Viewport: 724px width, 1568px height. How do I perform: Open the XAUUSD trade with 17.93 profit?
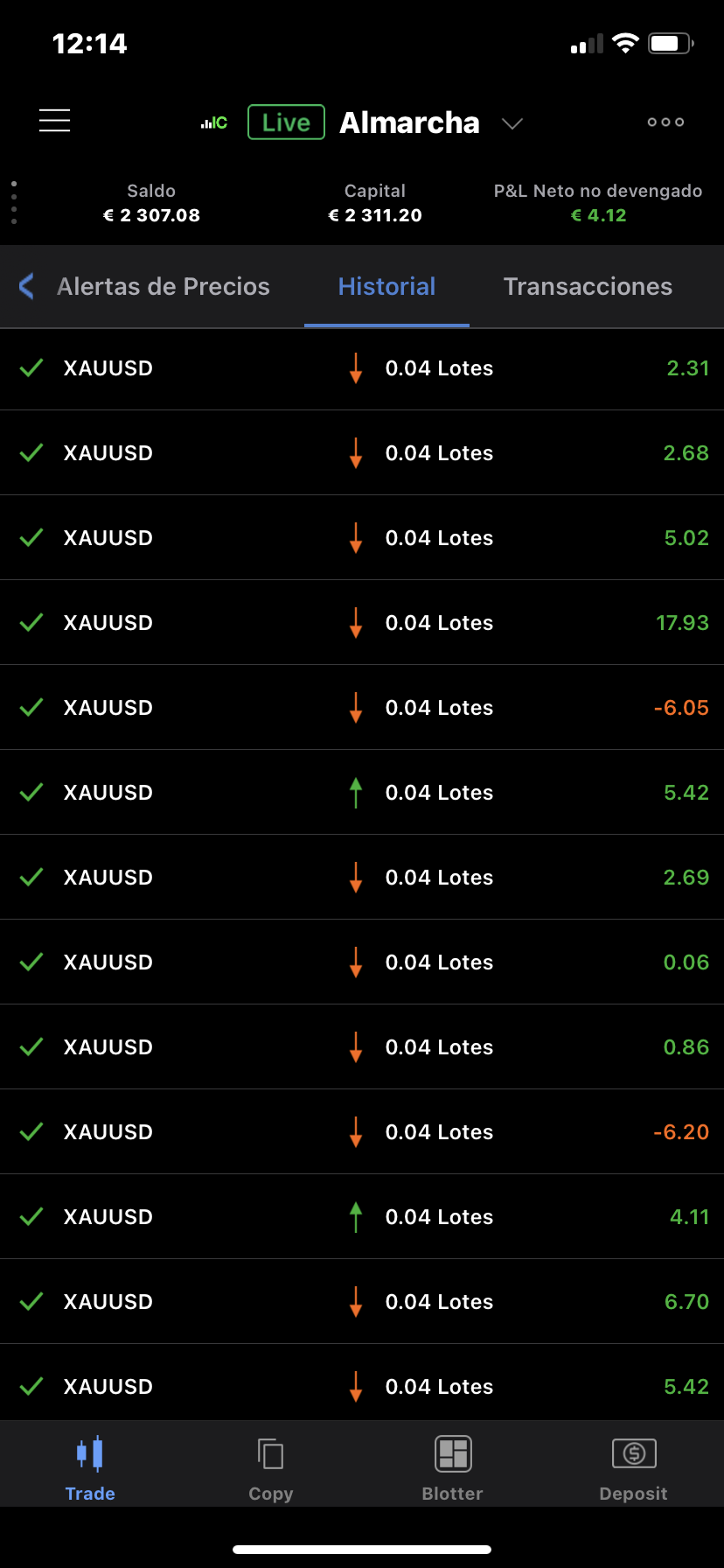point(362,623)
